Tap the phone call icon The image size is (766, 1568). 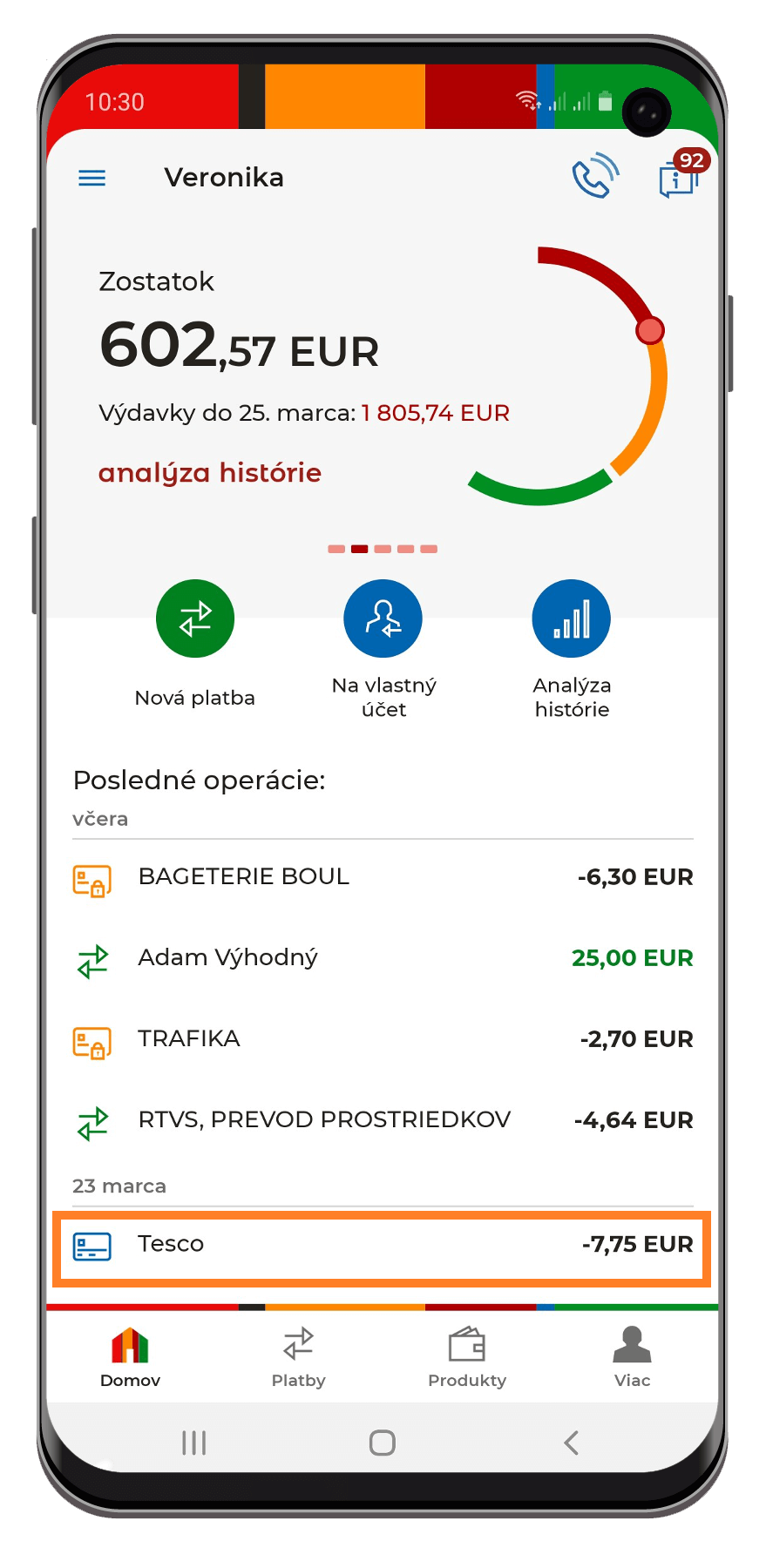(x=596, y=176)
